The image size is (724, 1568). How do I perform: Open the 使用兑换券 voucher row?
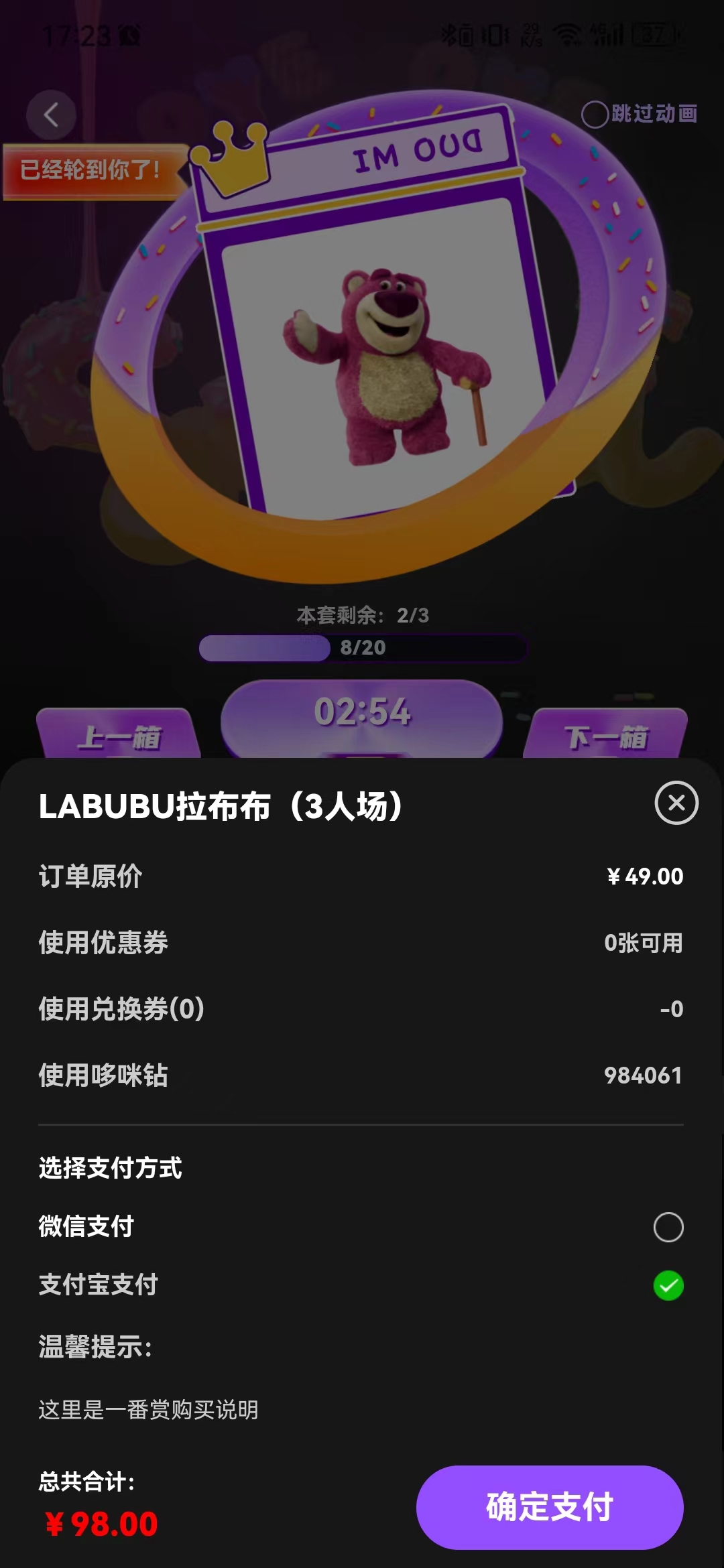pyautogui.click(x=362, y=1008)
